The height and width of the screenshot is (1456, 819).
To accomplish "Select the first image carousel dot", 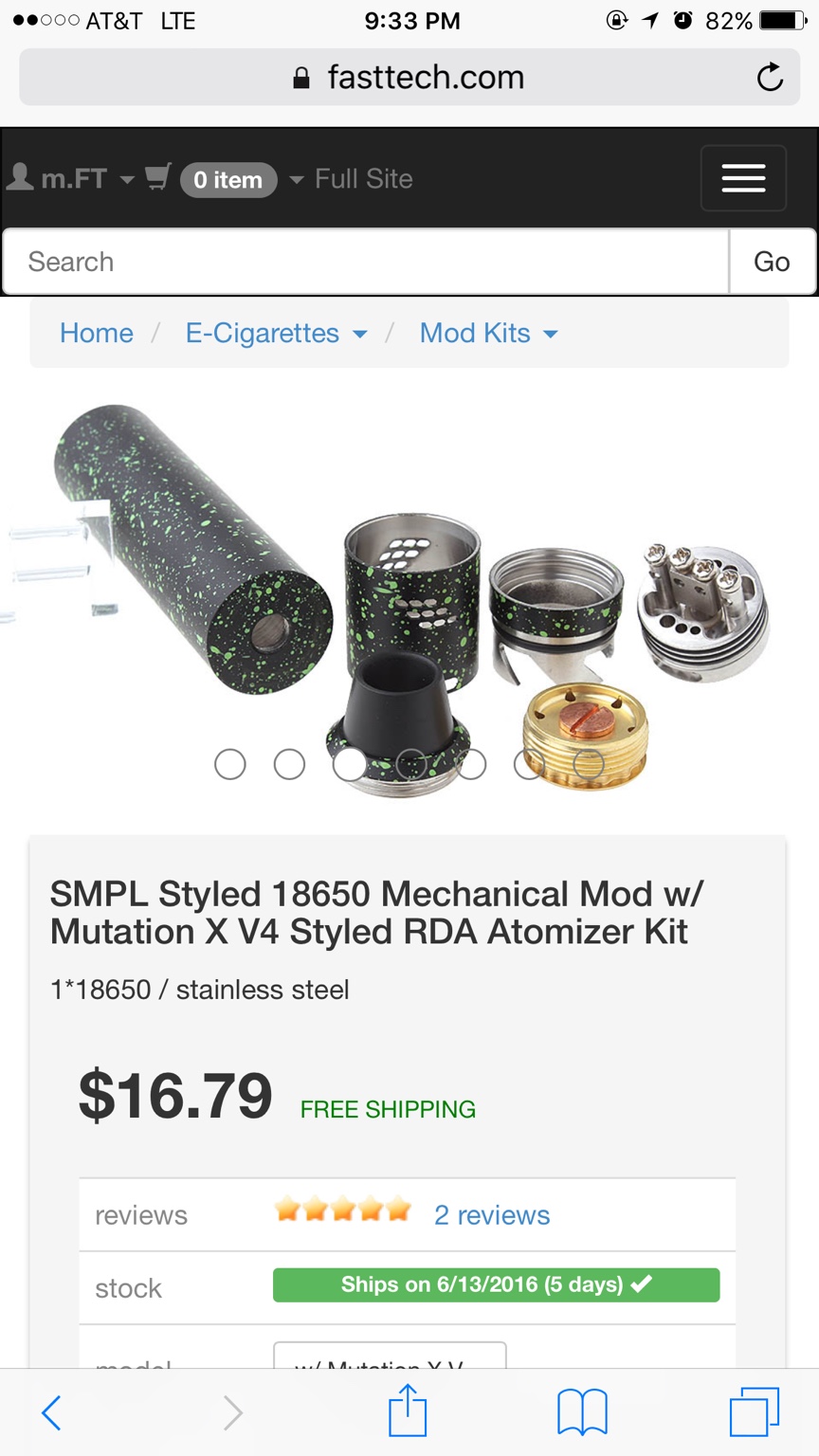I will click(x=230, y=764).
